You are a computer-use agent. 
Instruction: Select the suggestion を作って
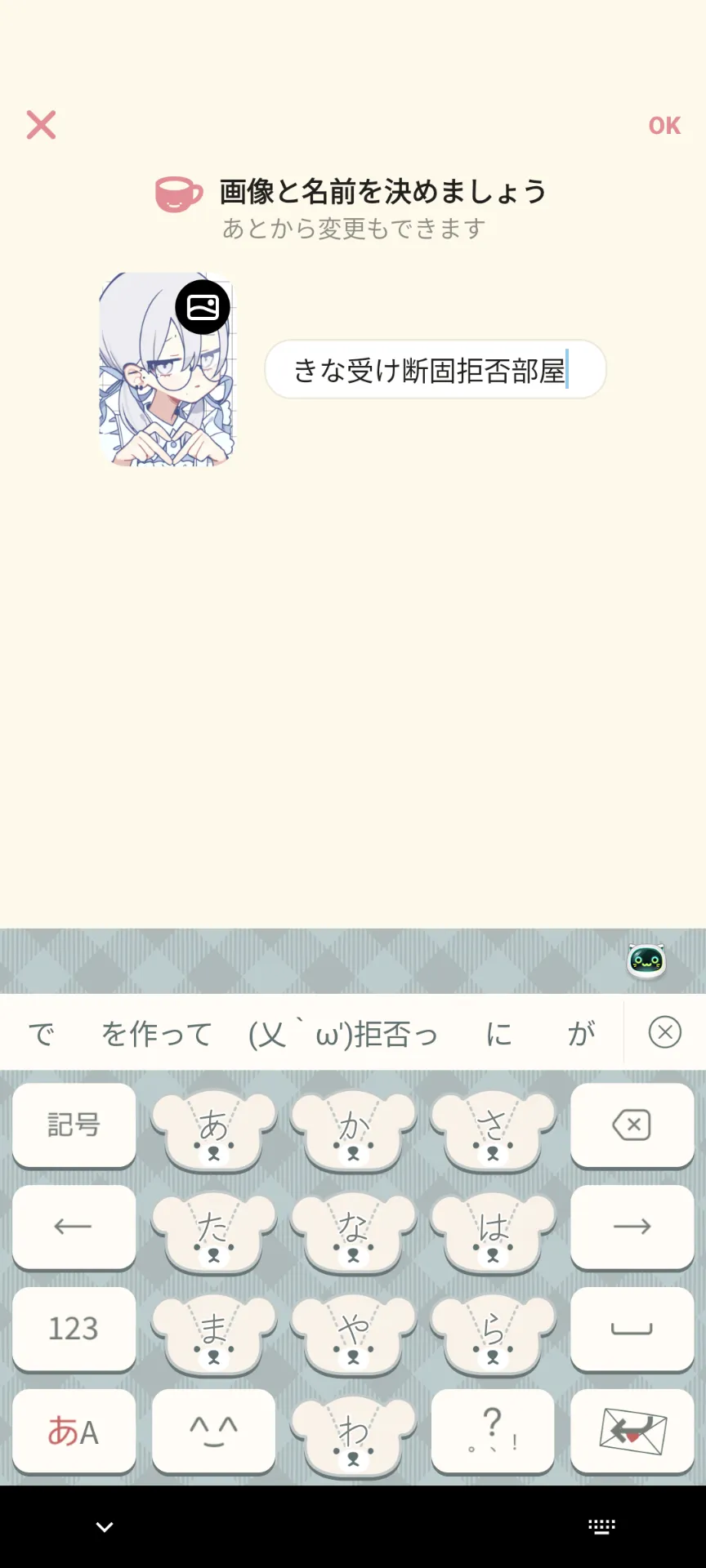tap(156, 1033)
